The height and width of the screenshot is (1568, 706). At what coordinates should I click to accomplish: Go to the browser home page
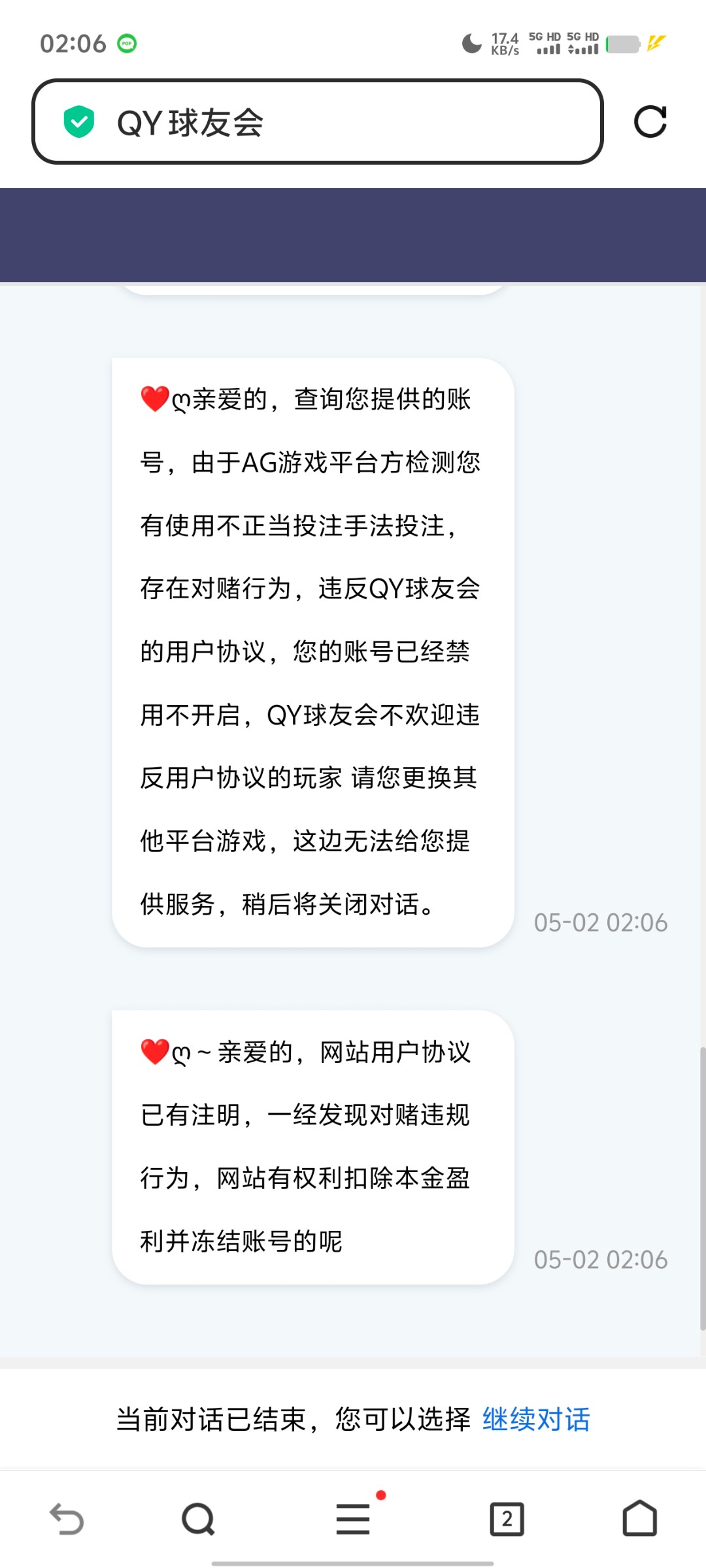tap(639, 1518)
